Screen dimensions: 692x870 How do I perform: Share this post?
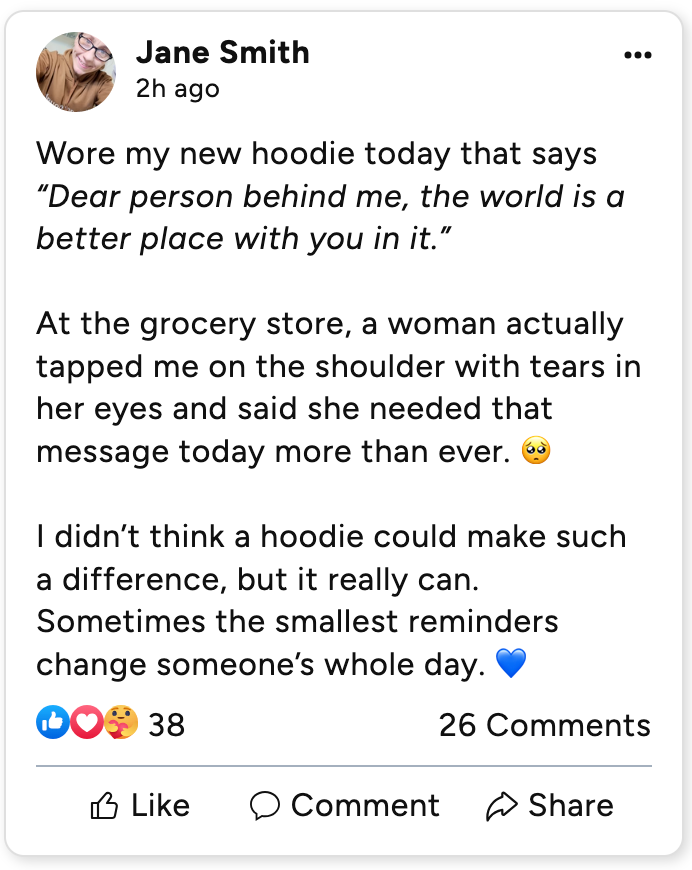549,805
